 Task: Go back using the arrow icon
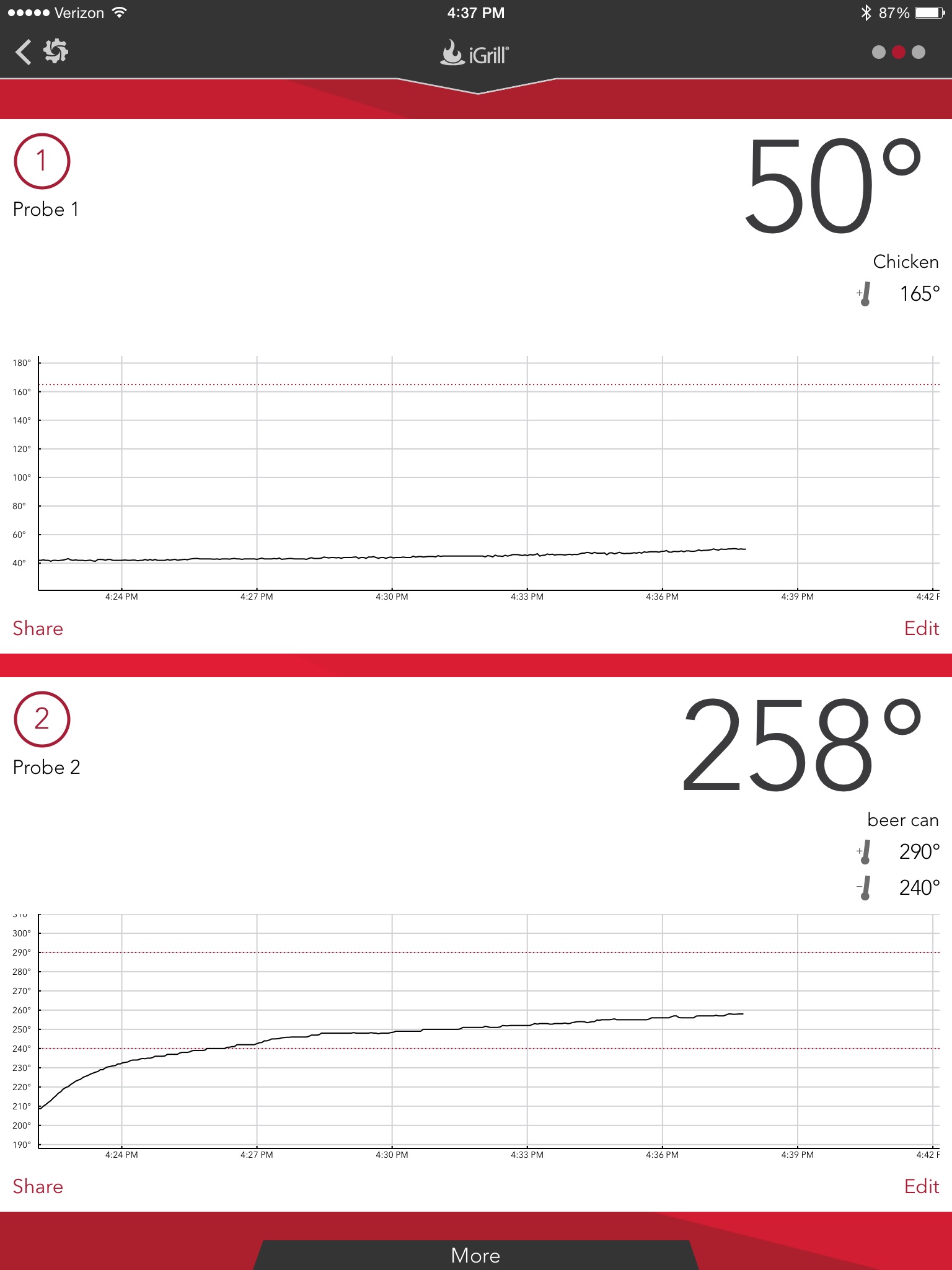(24, 52)
